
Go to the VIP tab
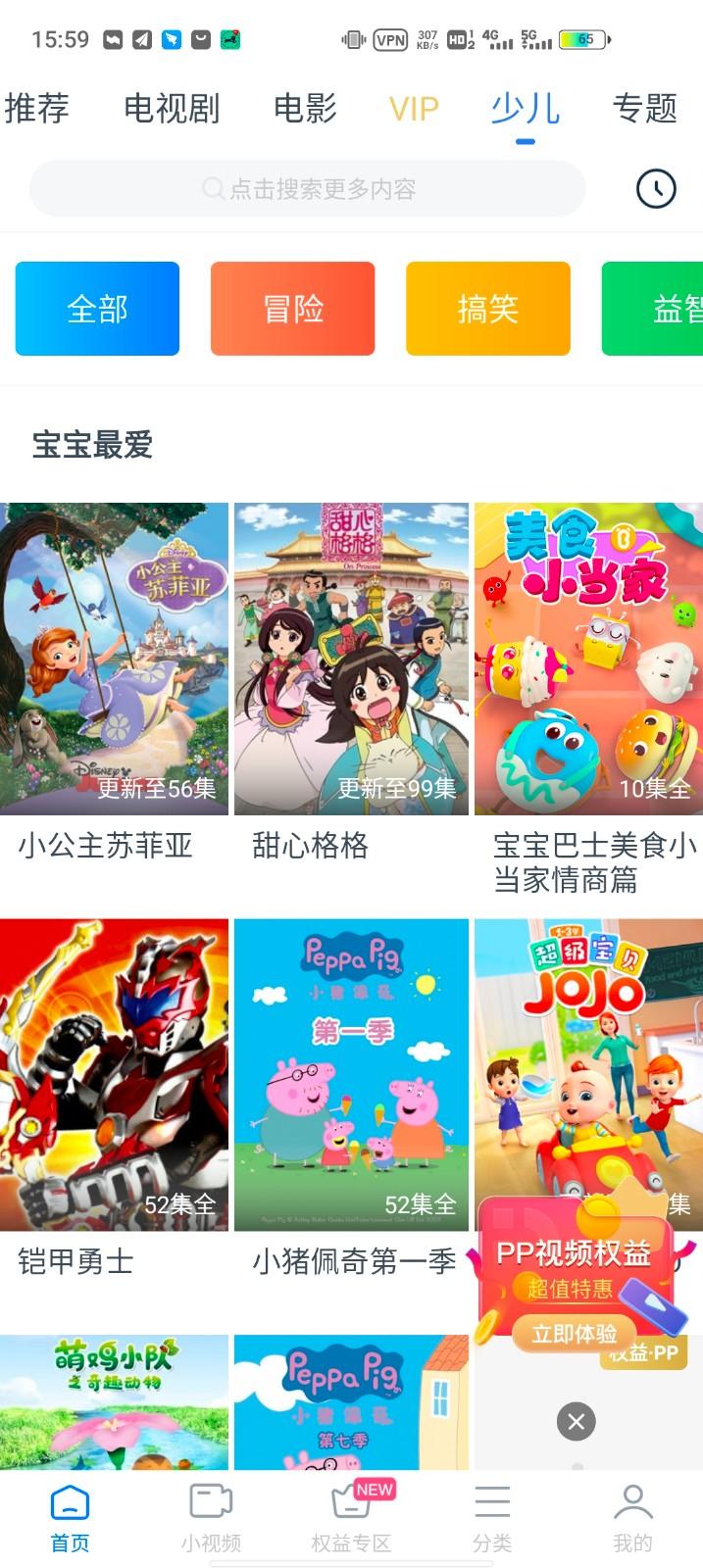[x=414, y=108]
